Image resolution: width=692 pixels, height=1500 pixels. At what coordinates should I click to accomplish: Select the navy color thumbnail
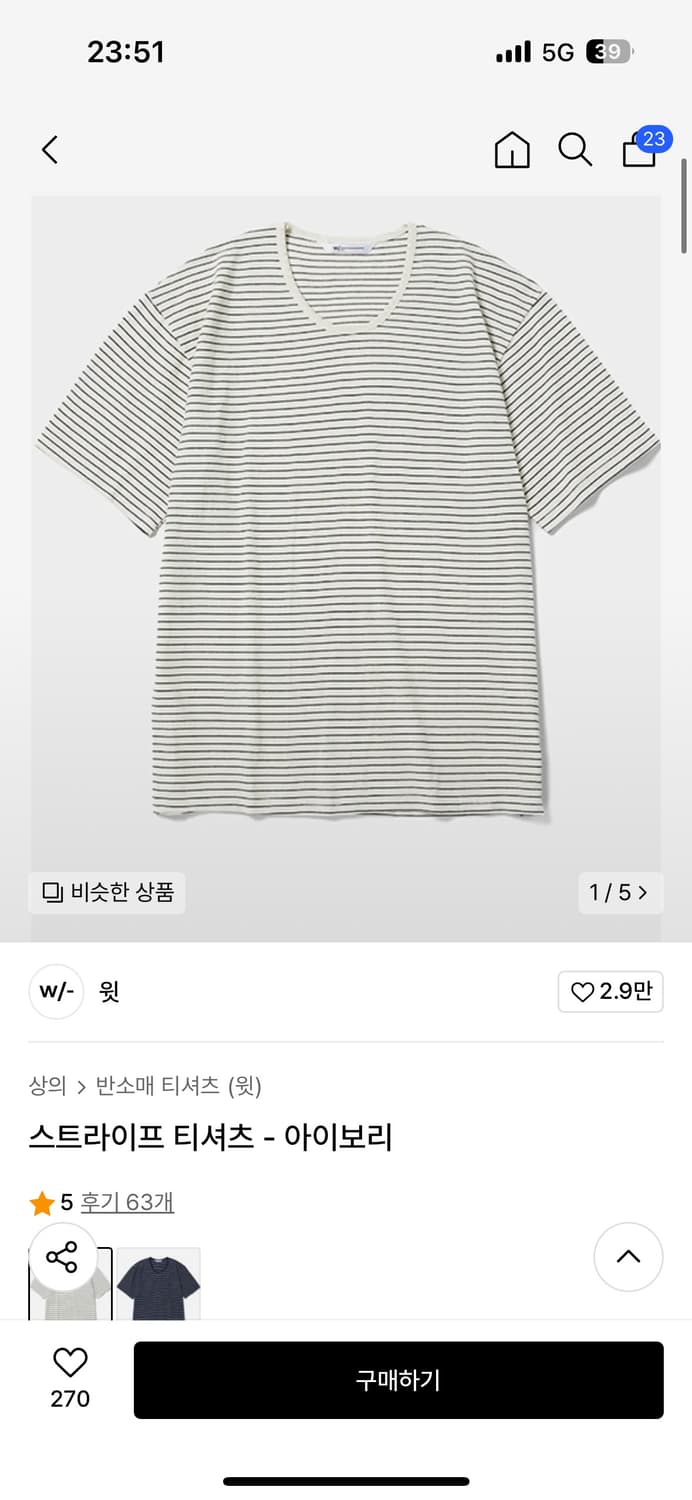[158, 1284]
